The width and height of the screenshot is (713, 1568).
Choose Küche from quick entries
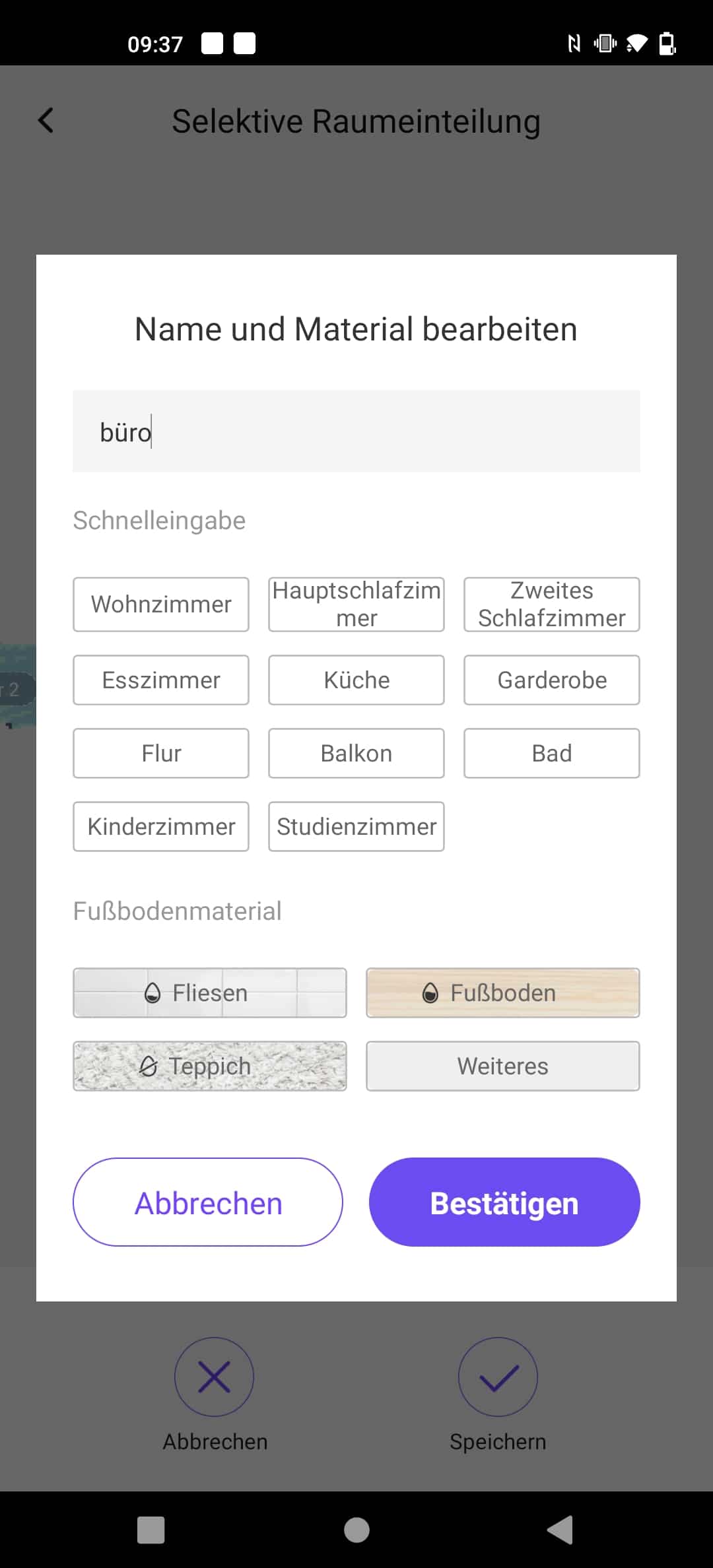coord(356,680)
